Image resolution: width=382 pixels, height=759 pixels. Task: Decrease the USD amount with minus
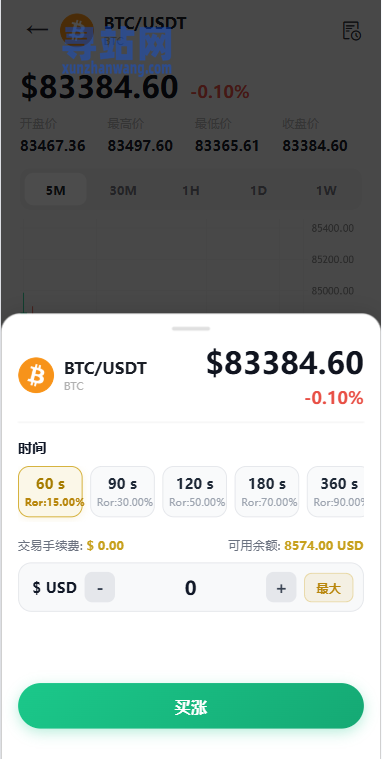(x=100, y=587)
